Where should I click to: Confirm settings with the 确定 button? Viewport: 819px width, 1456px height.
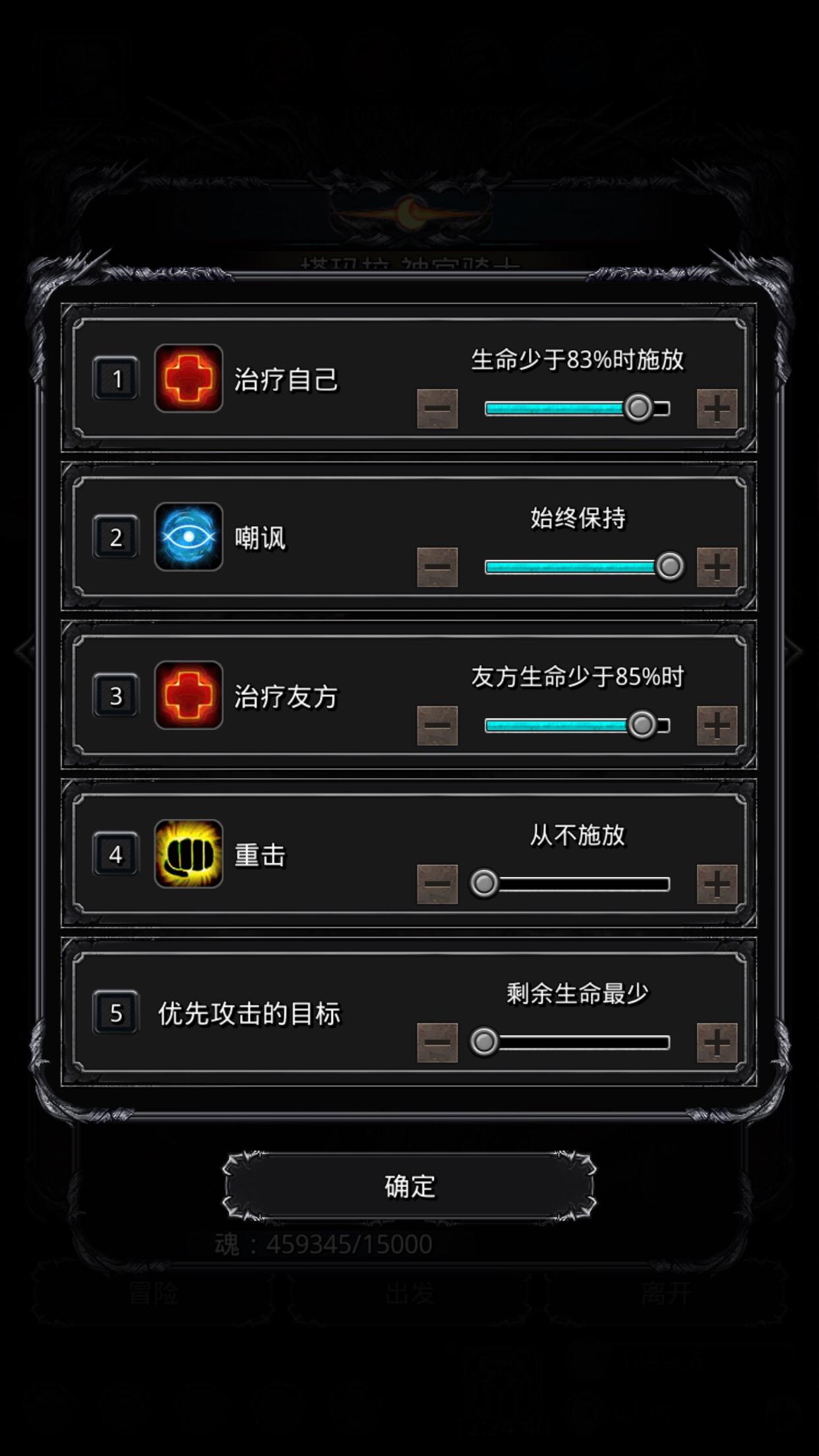point(409,1186)
